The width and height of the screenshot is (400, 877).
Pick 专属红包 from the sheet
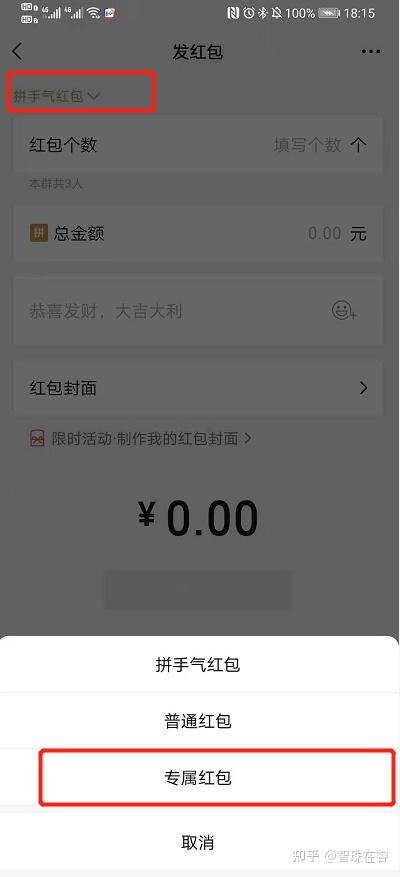point(197,777)
